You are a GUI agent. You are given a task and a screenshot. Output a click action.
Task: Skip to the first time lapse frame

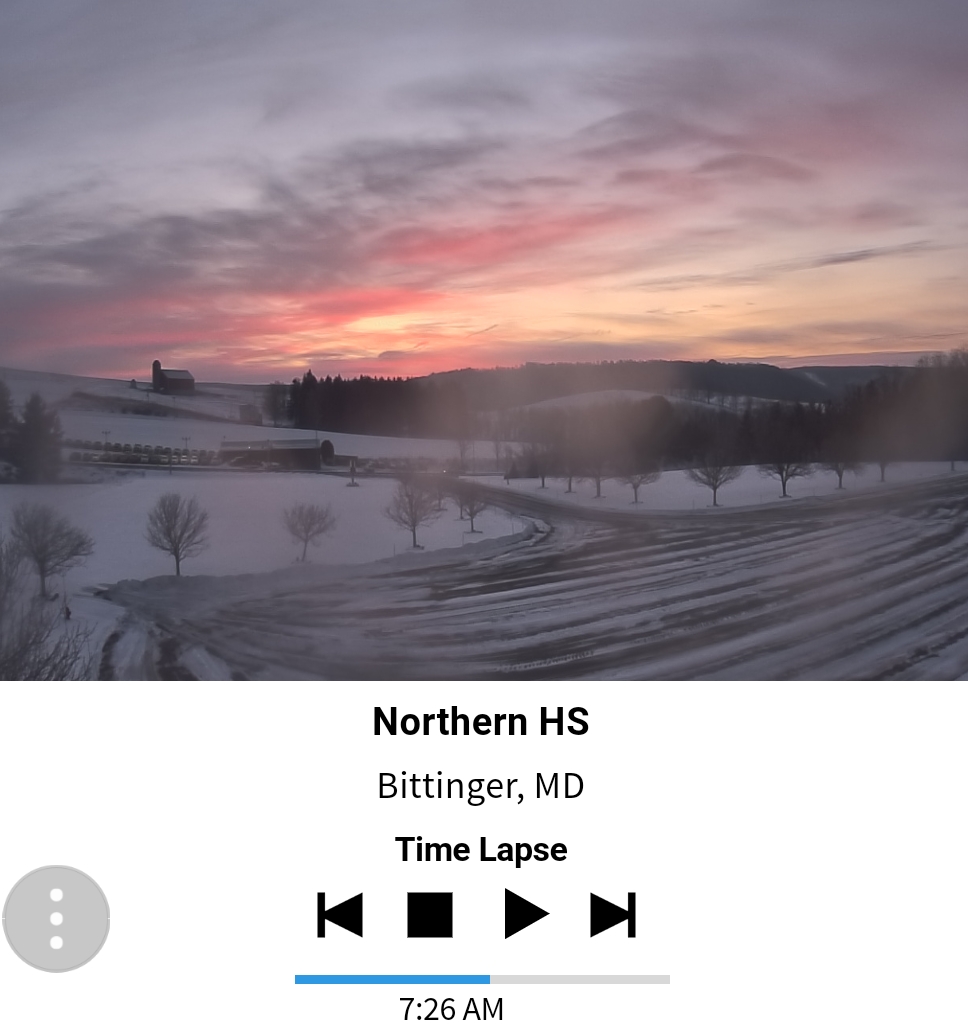pyautogui.click(x=340, y=915)
